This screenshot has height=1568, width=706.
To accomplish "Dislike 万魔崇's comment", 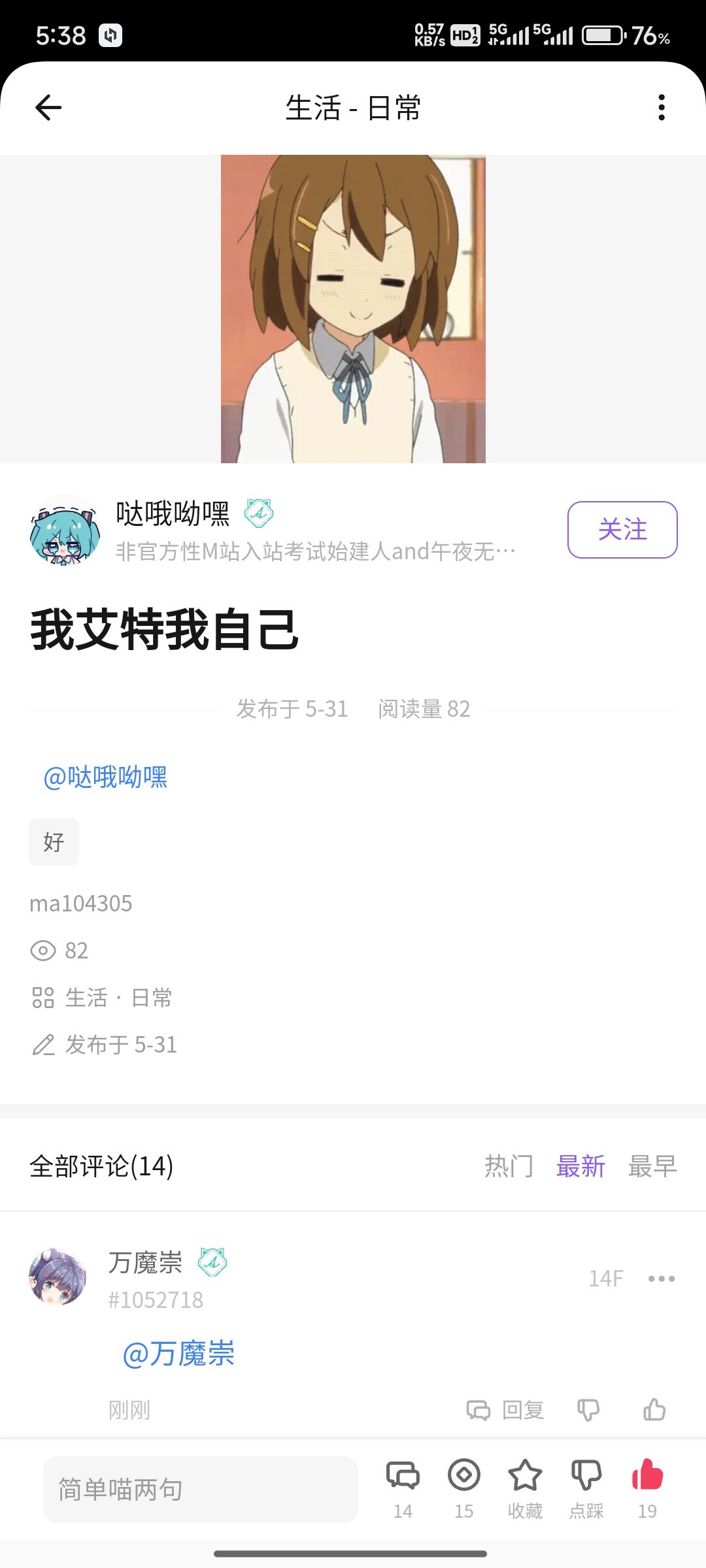I will click(588, 1410).
